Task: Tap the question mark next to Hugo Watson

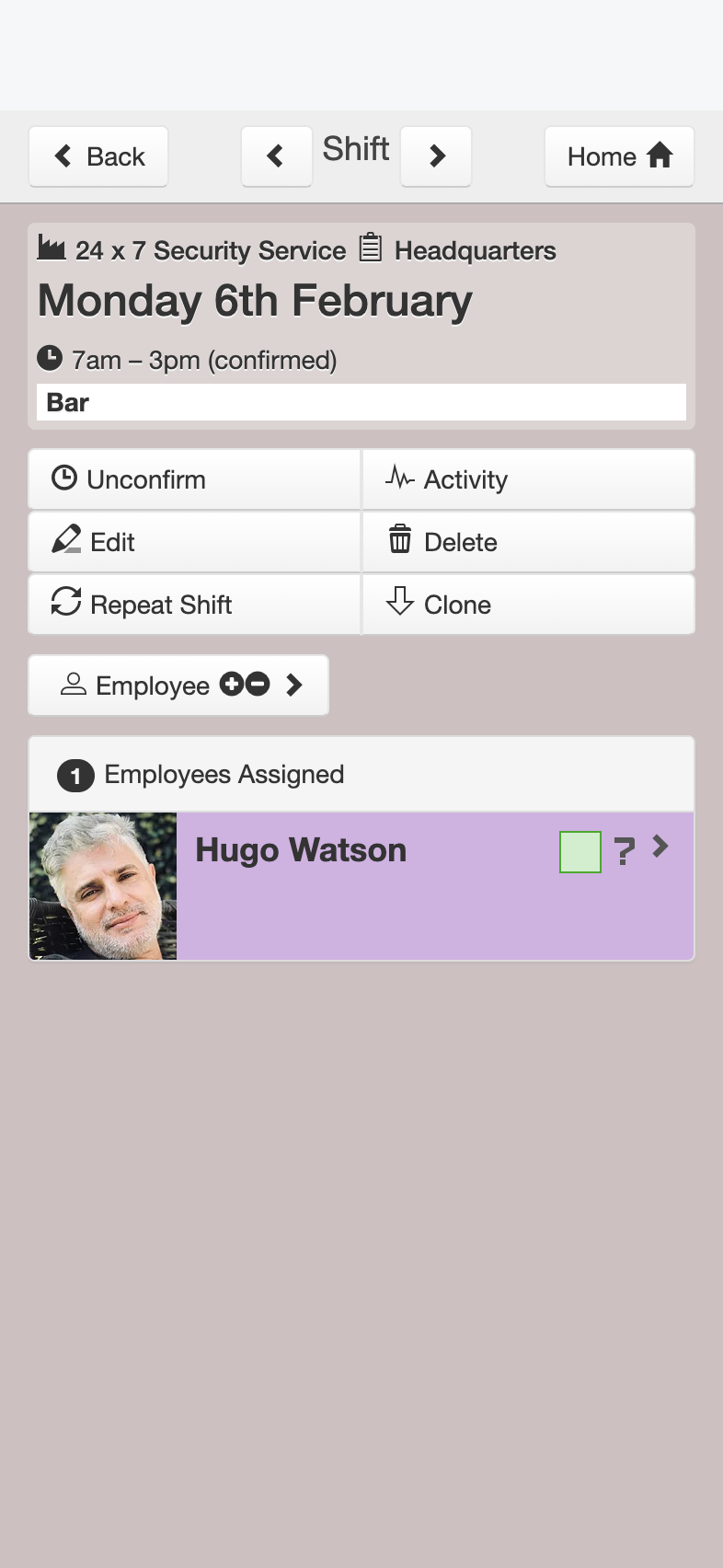Action: click(x=625, y=852)
